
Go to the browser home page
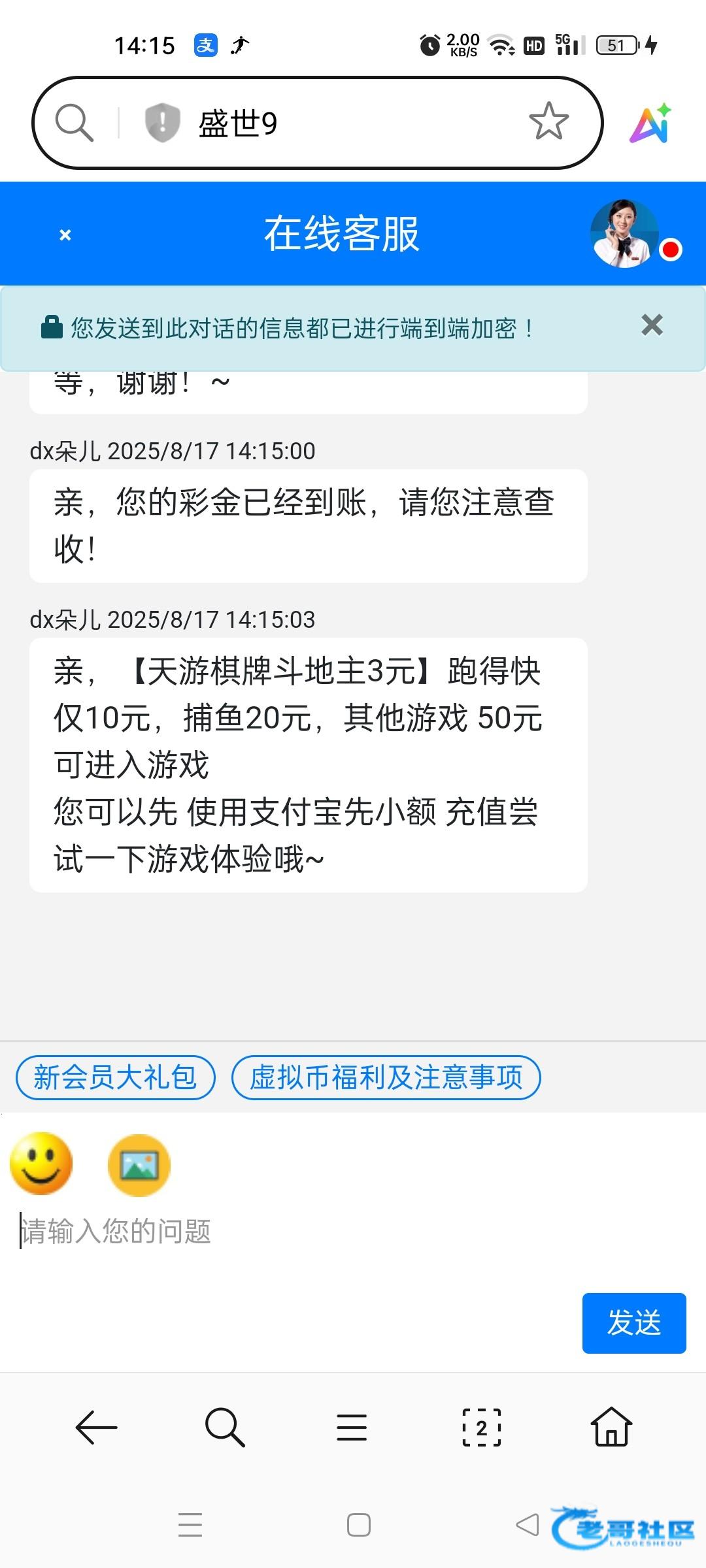pos(611,1428)
